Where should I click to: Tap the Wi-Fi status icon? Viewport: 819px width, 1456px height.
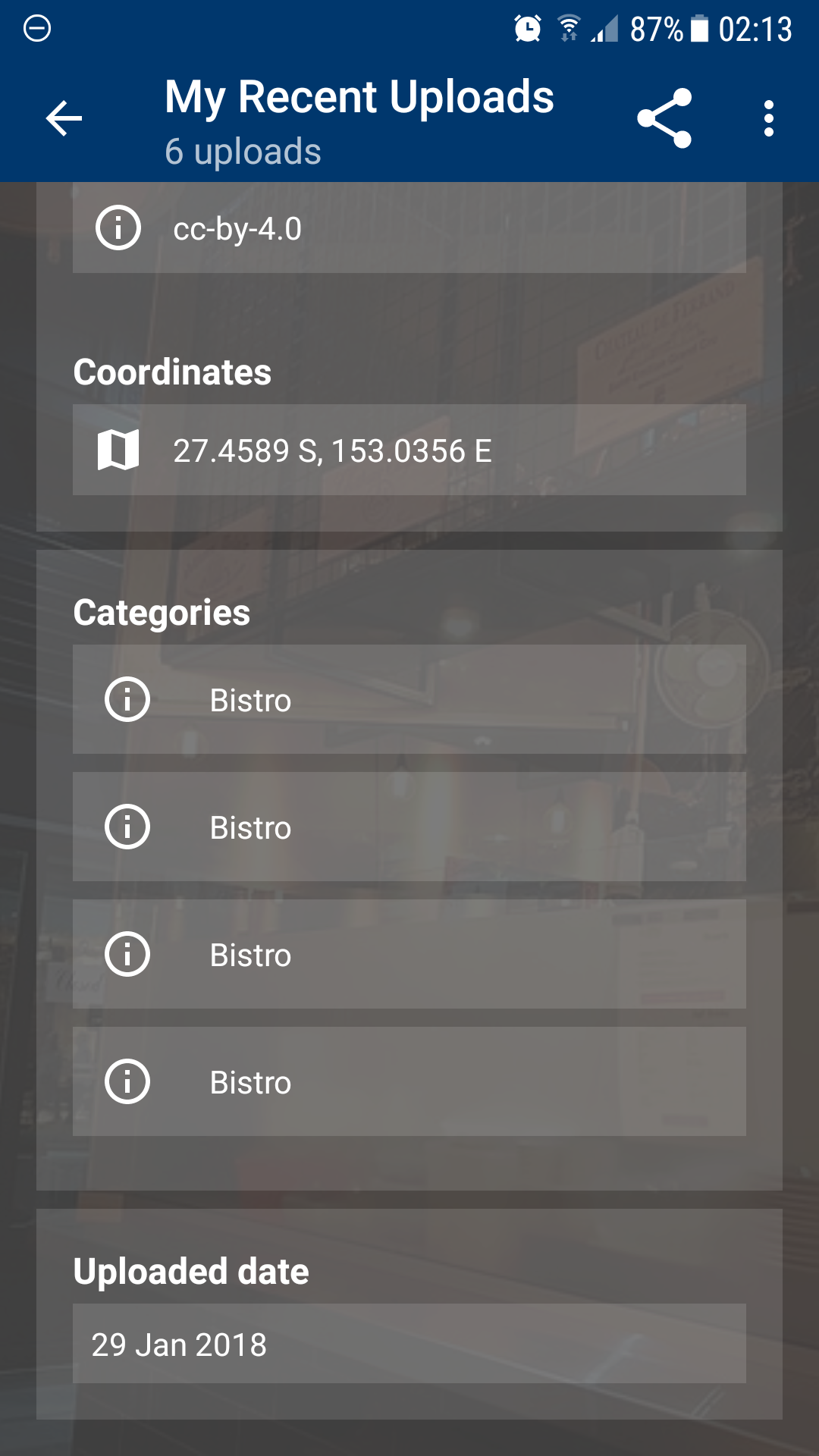(567, 29)
